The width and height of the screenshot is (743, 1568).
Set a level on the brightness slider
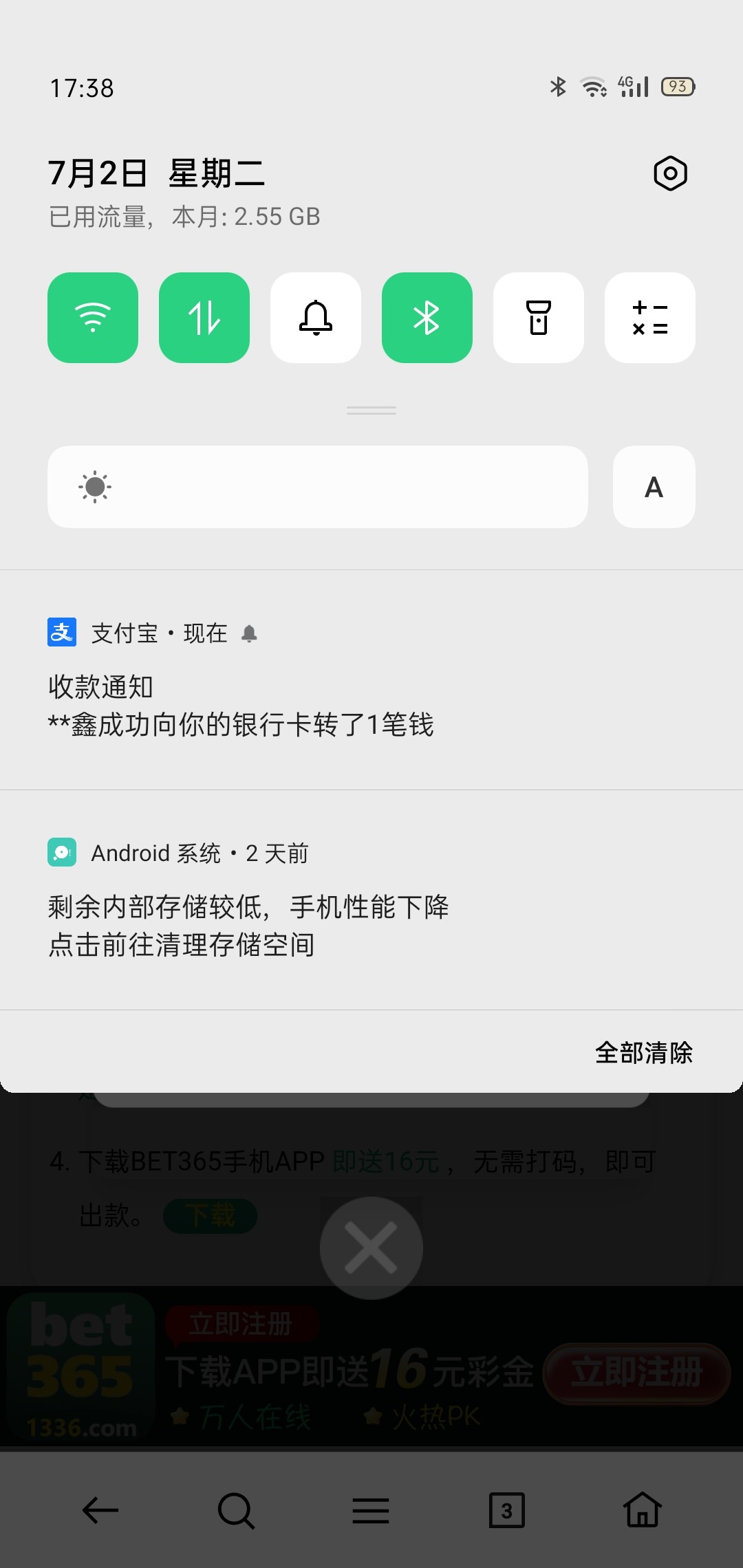[318, 487]
